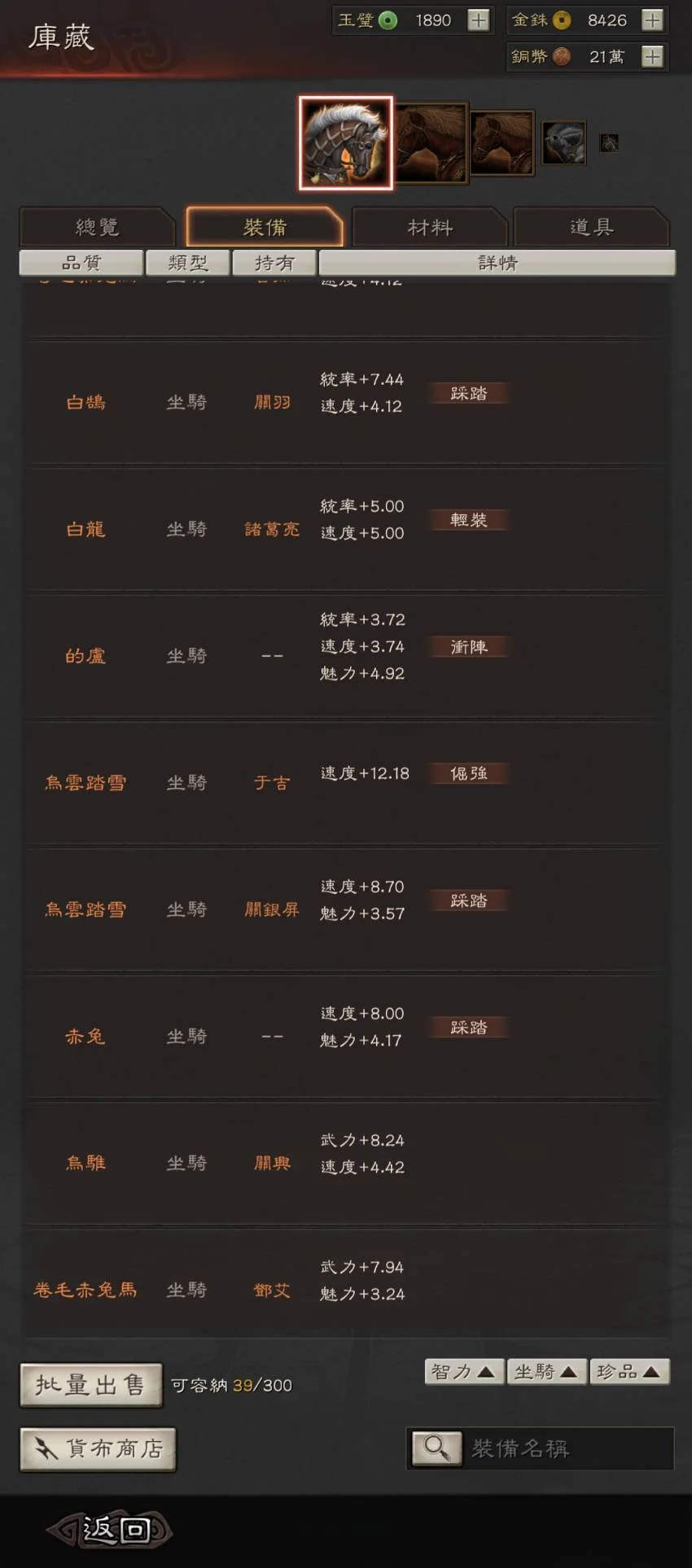The image size is (692, 1568).
Task: Add more 銅幣 with plus button
Action: pyautogui.click(x=652, y=56)
